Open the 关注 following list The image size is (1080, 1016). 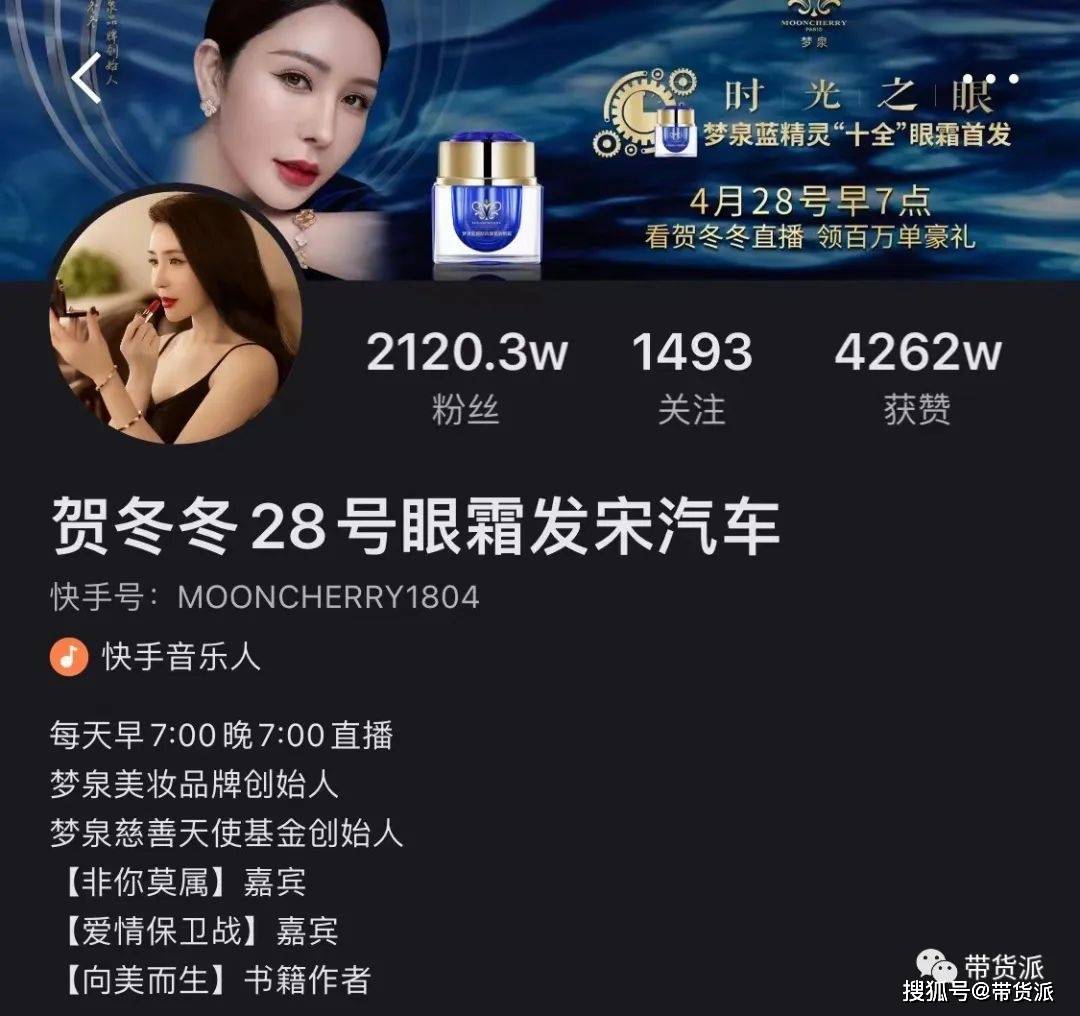[691, 378]
